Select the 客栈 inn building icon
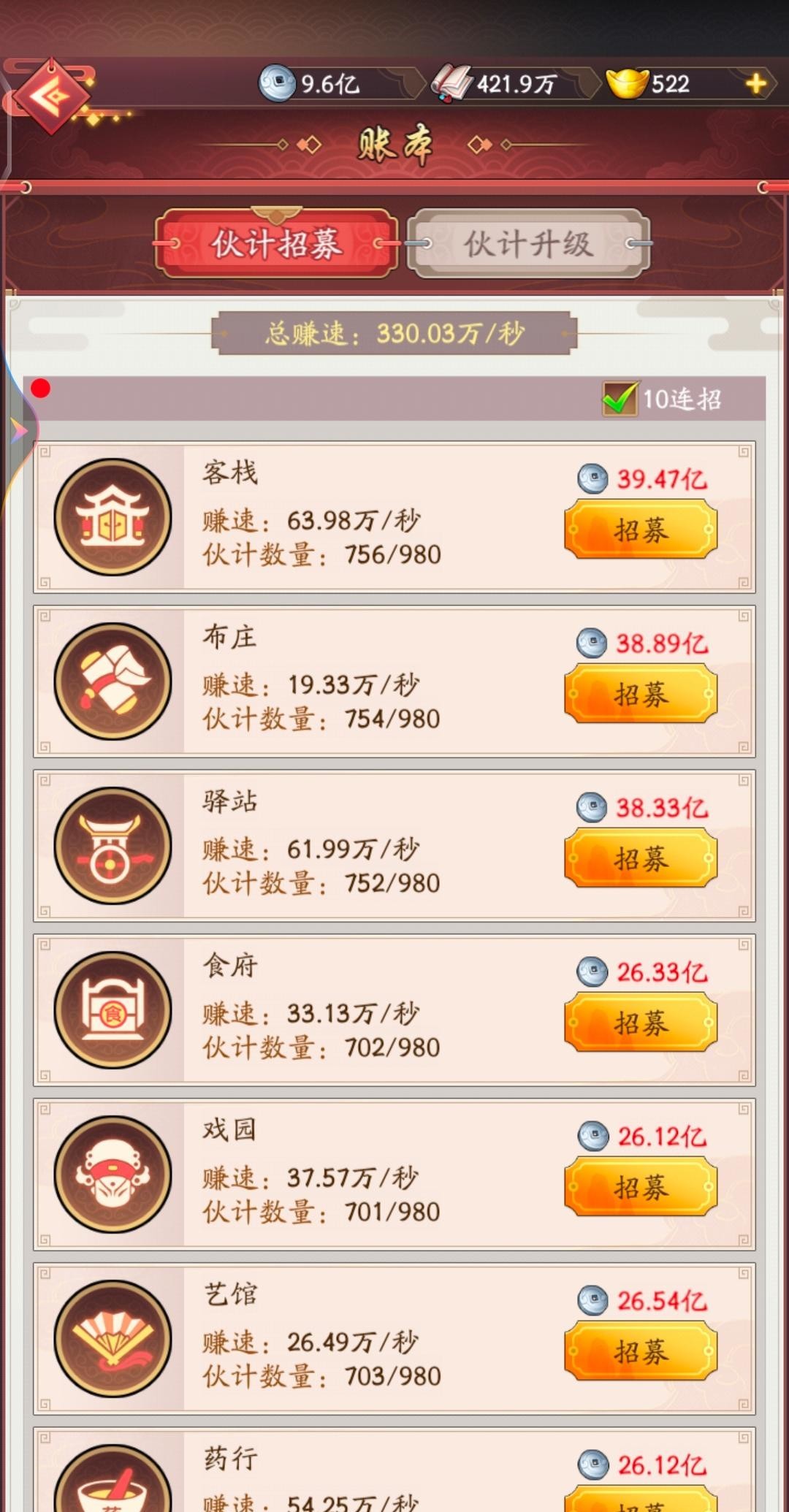This screenshot has width=789, height=1512. coord(113,515)
